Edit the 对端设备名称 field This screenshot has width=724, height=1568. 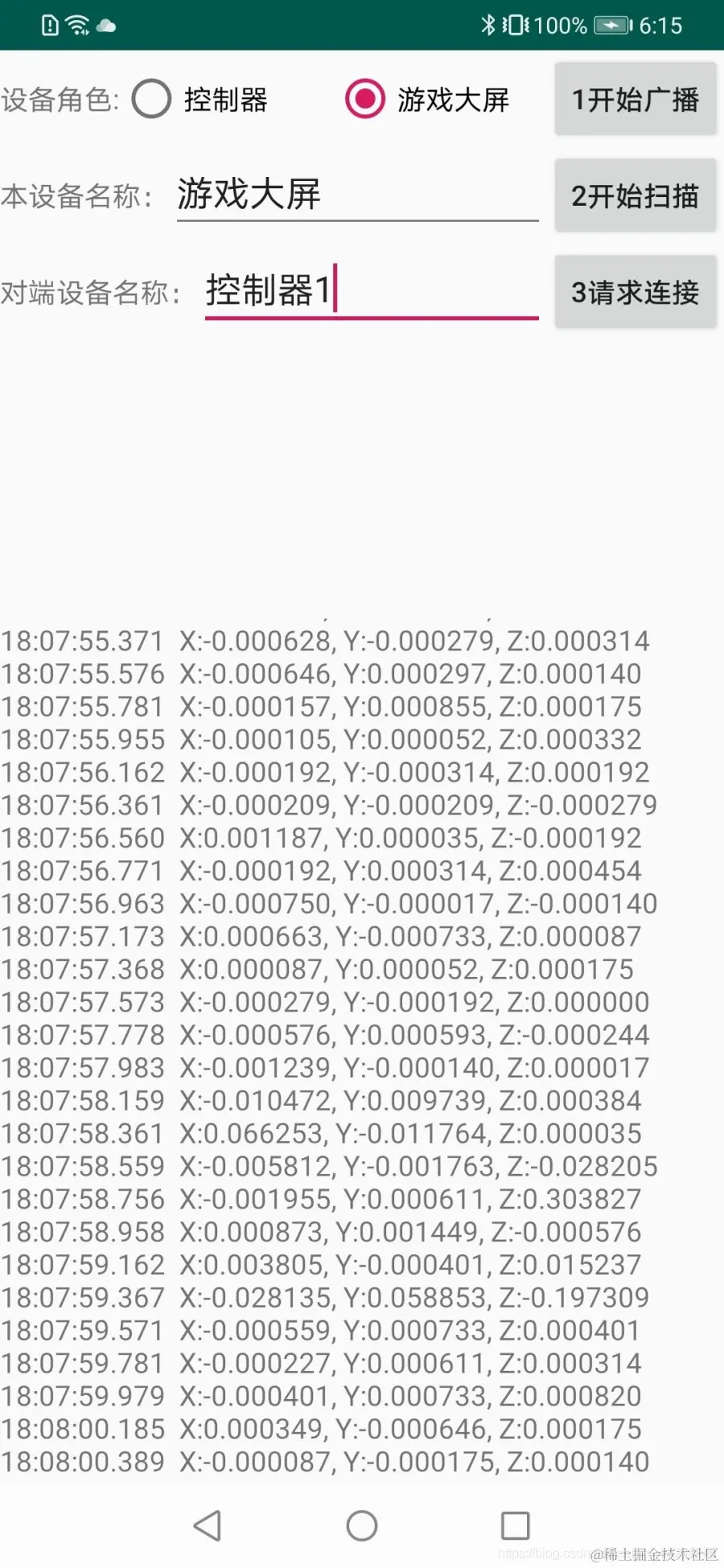[x=371, y=291]
